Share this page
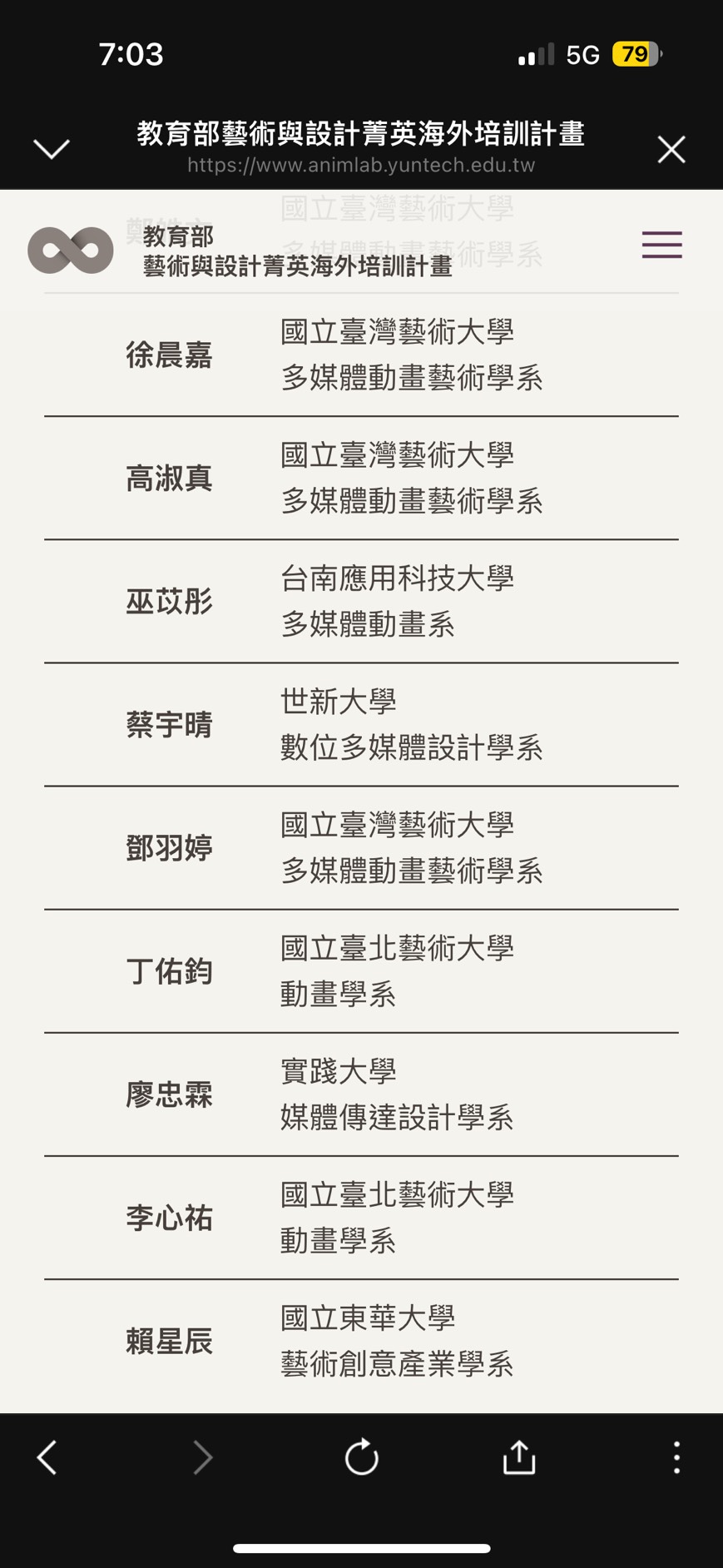 point(519,1456)
